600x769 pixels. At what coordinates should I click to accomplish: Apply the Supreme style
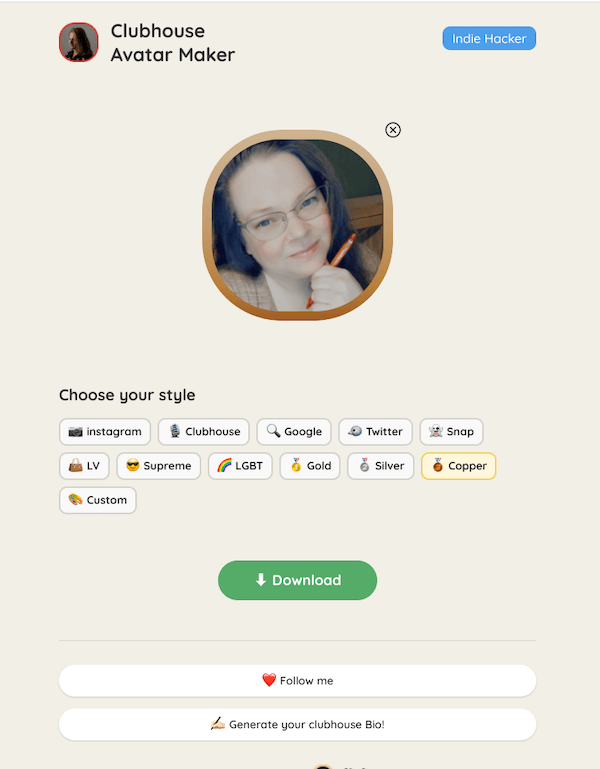click(158, 466)
